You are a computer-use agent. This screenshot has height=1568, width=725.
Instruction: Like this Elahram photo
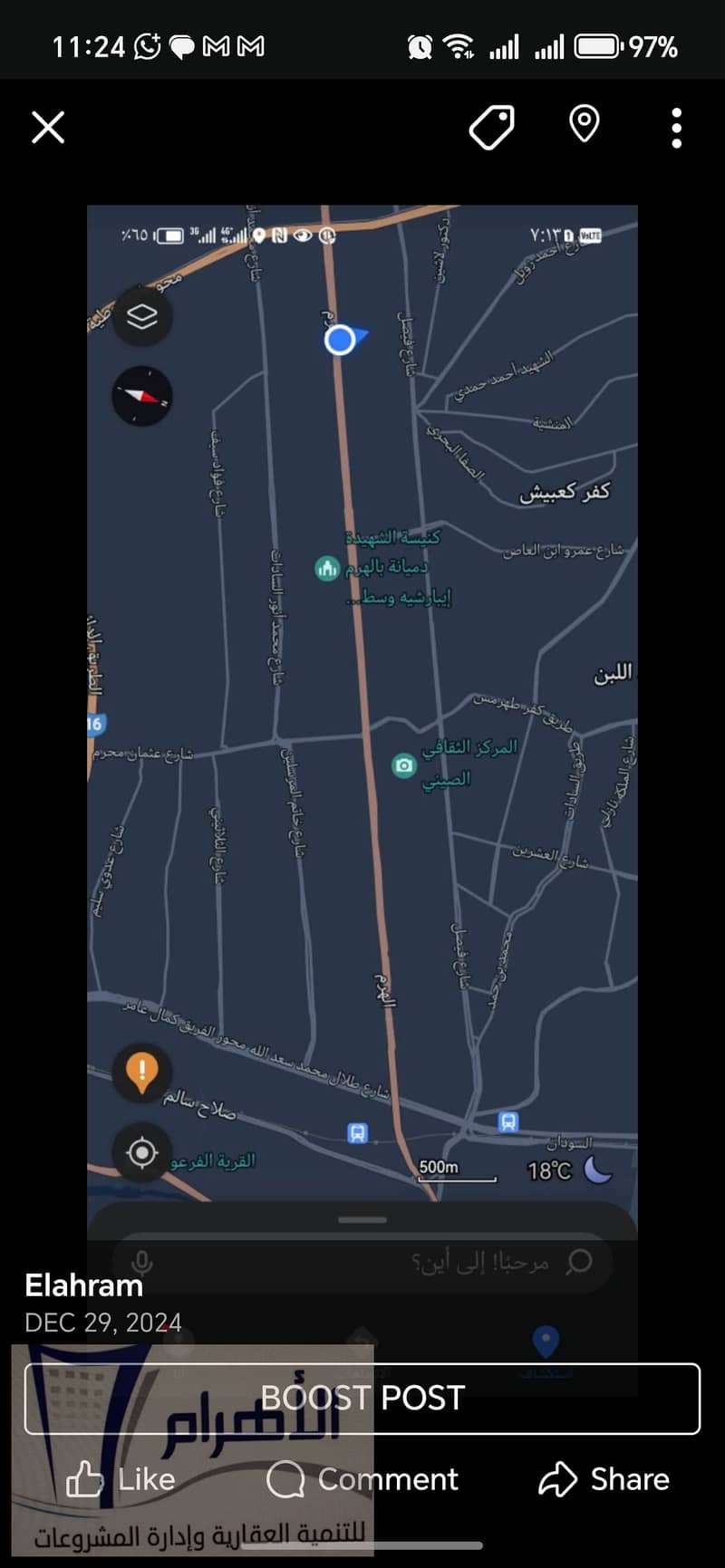(121, 1479)
